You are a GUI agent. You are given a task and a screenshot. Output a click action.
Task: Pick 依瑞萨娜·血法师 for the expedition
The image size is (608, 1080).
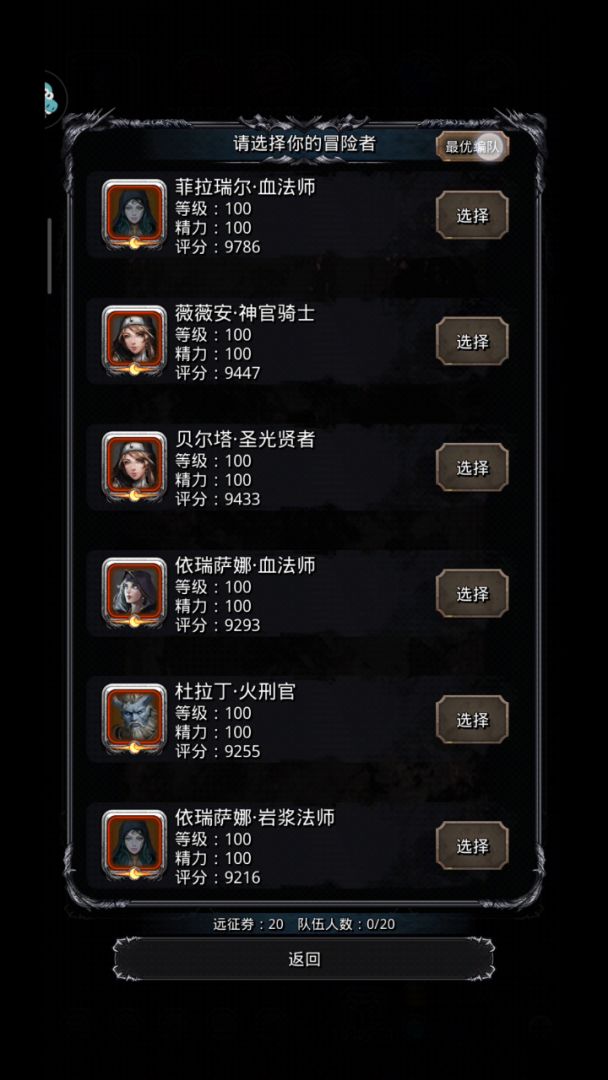[x=472, y=593]
